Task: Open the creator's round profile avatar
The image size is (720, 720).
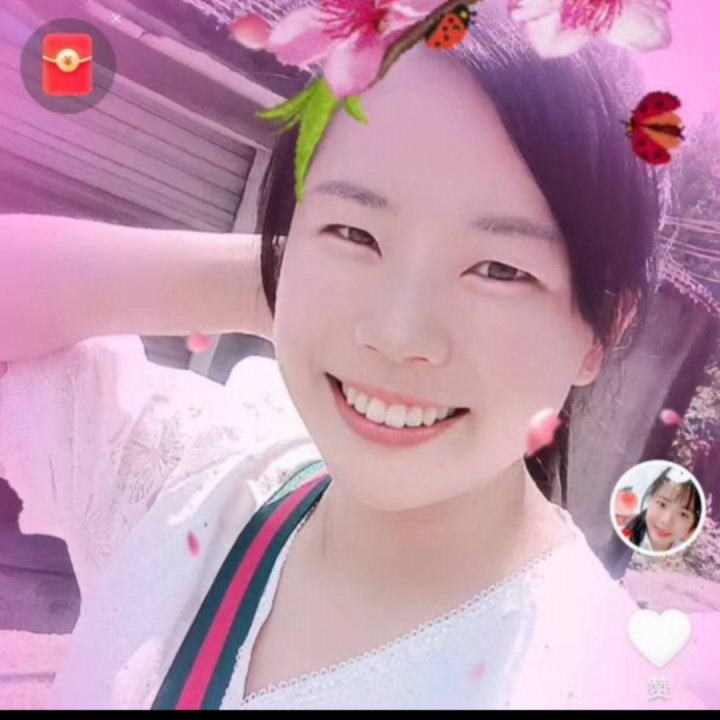Action: [x=658, y=508]
